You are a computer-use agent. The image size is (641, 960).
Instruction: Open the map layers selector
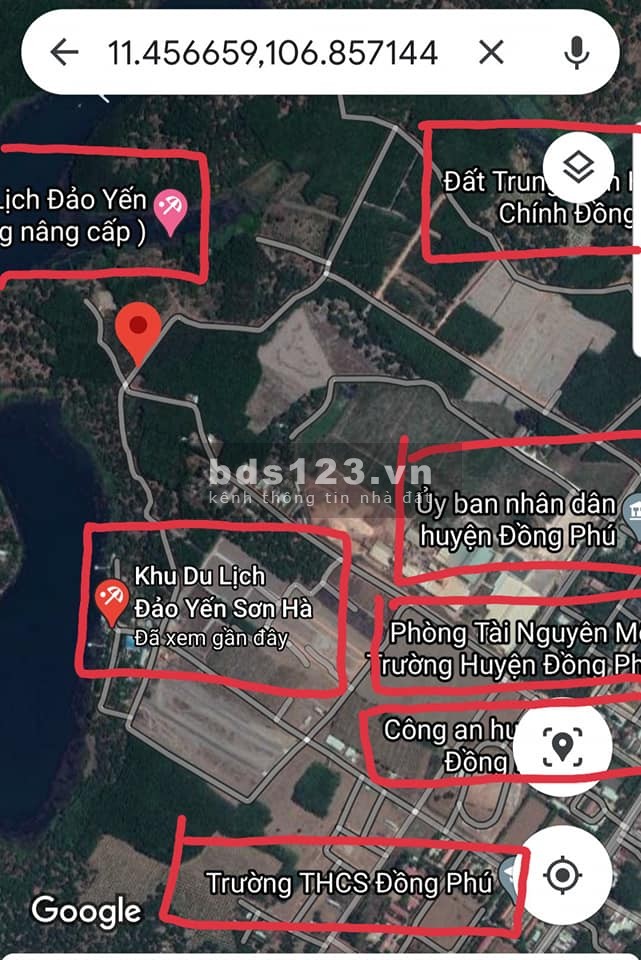pyautogui.click(x=579, y=168)
